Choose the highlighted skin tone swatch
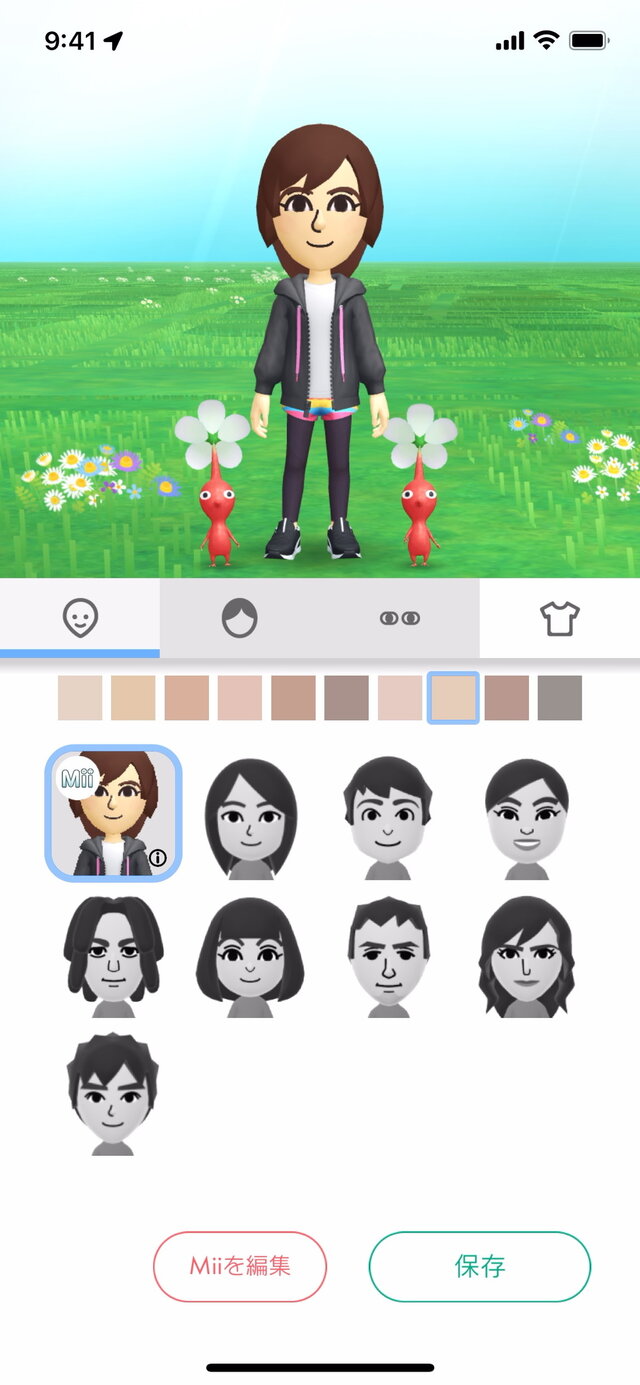The image size is (640, 1385). pyautogui.click(x=454, y=698)
